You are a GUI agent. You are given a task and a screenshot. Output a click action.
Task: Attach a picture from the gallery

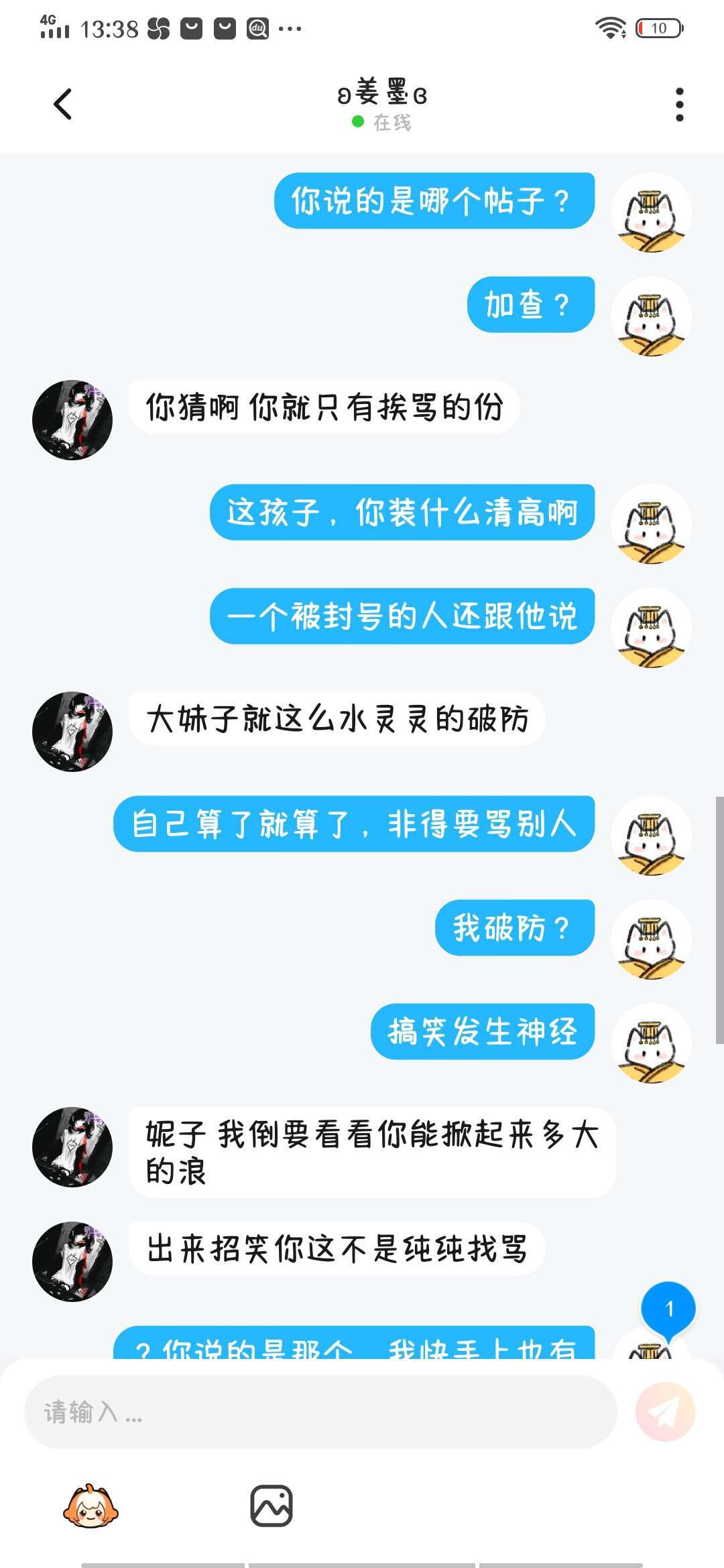tap(271, 1506)
